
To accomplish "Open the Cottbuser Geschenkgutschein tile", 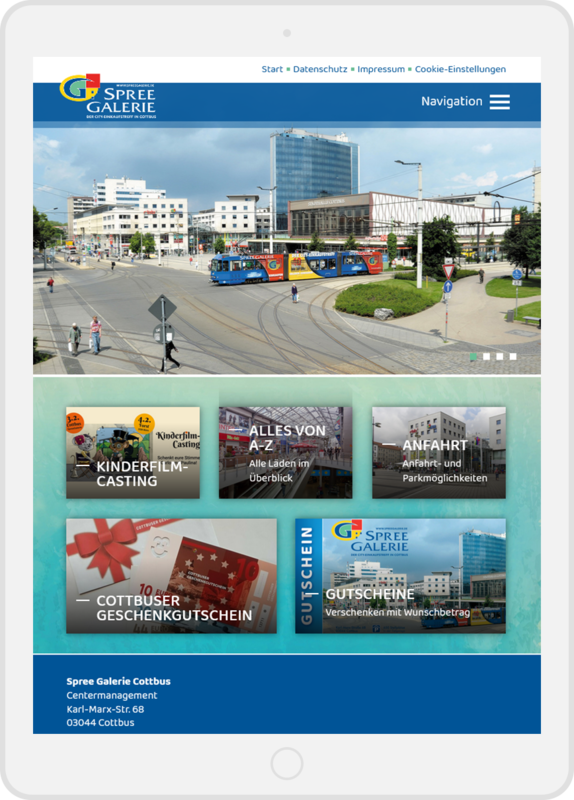I will 171,576.
